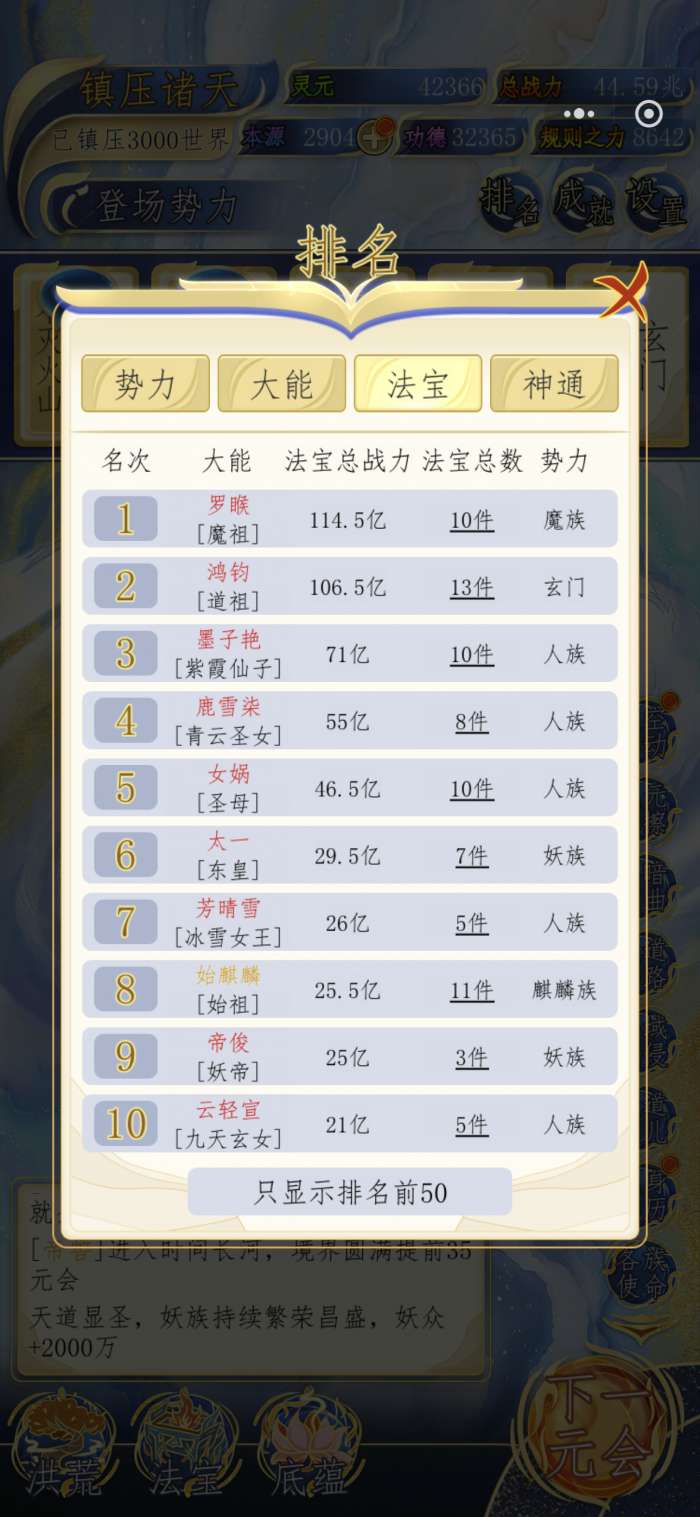
Task: Close the 排名 ranking dialog
Action: coord(622,290)
